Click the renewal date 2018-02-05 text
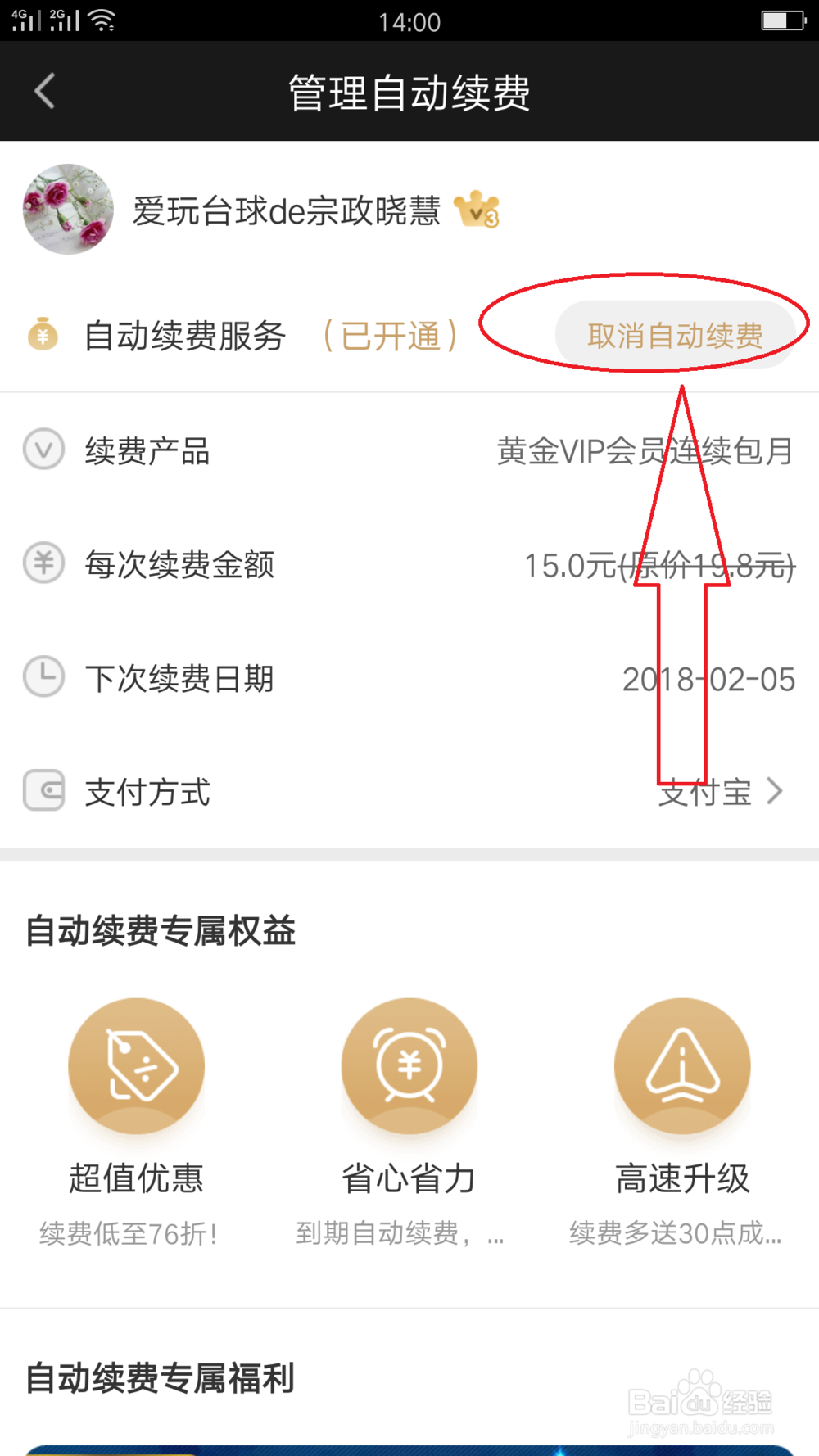Screen dimensions: 819x1456 (709, 679)
